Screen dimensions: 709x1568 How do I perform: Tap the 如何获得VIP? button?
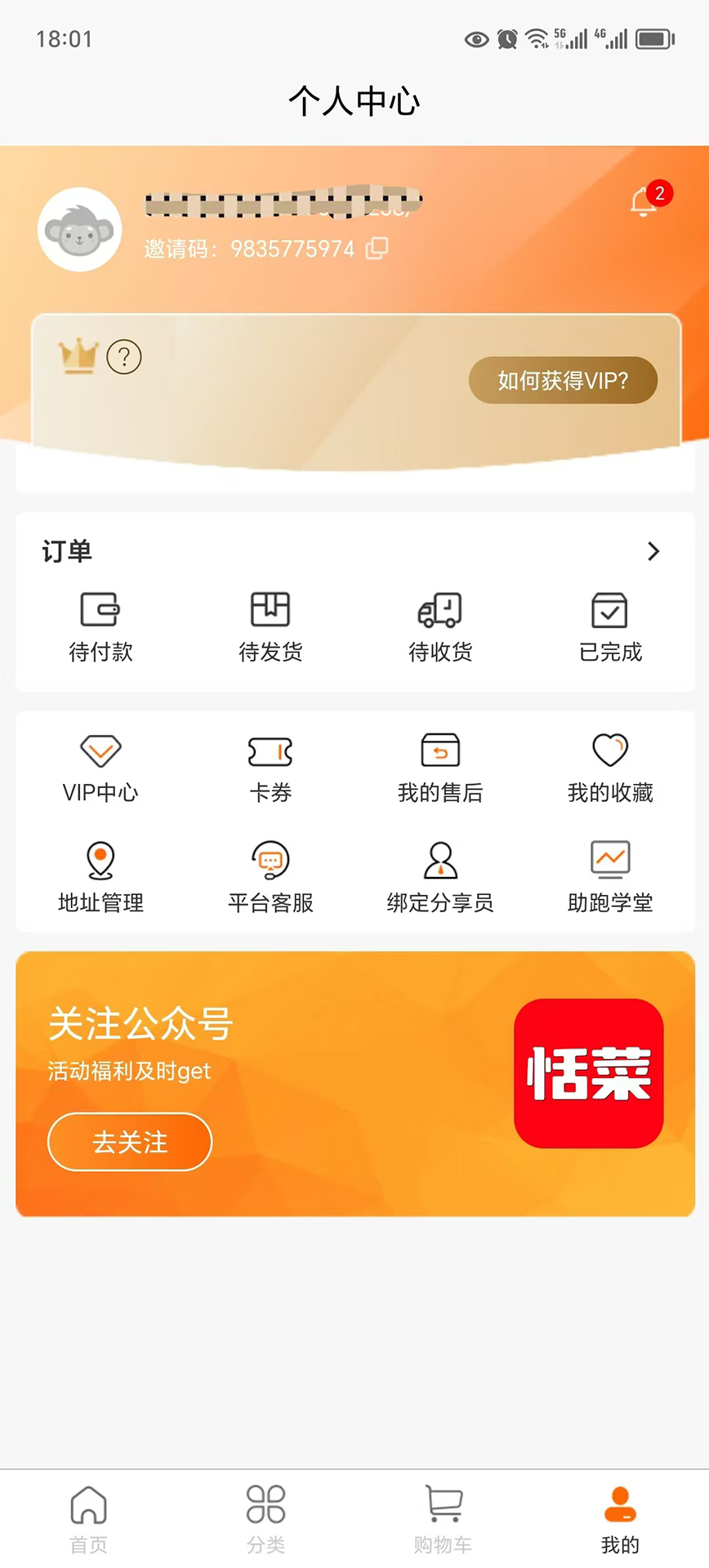click(563, 380)
